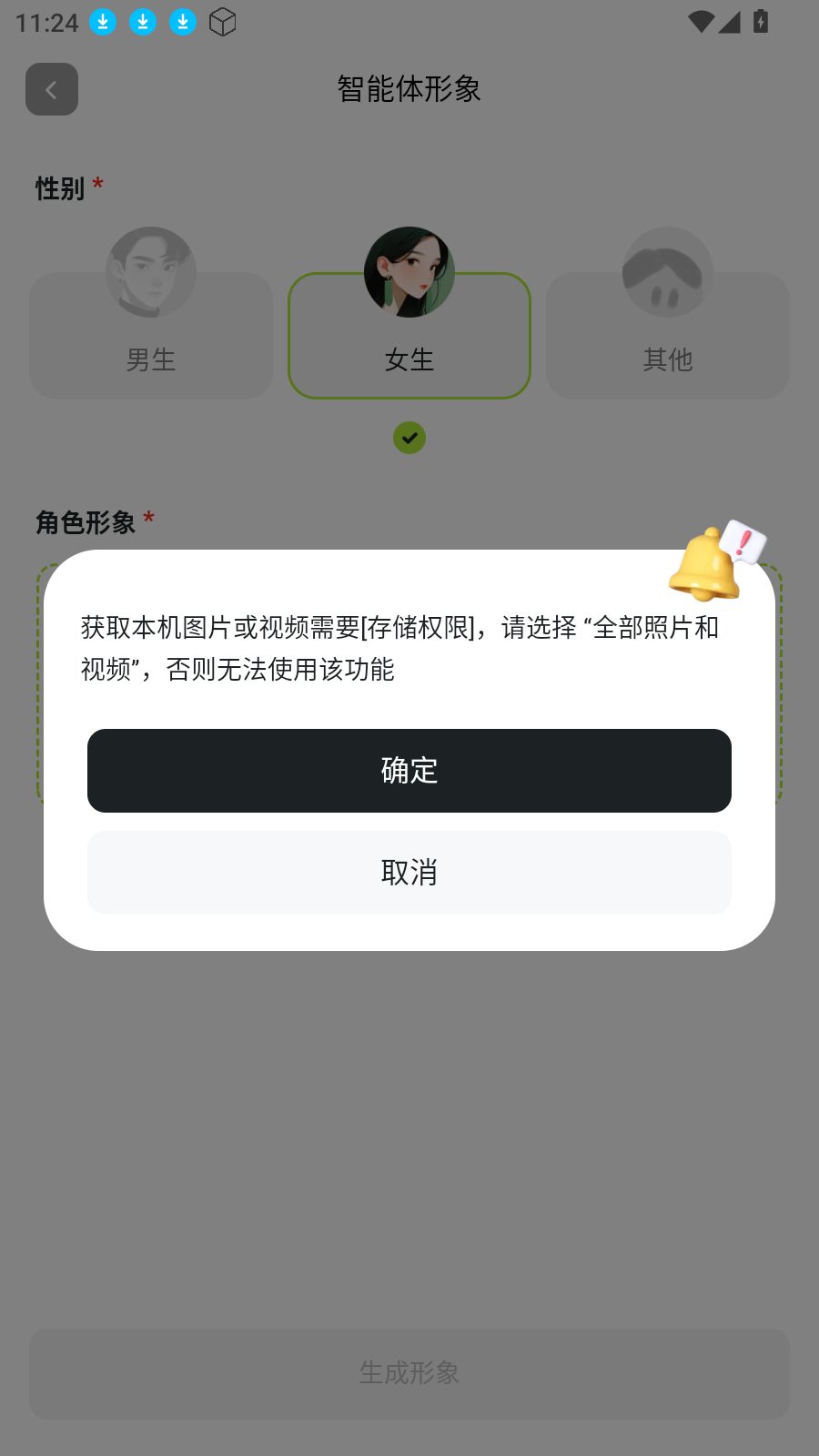Tap the back arrow icon
819x1456 pixels.
pyautogui.click(x=51, y=88)
